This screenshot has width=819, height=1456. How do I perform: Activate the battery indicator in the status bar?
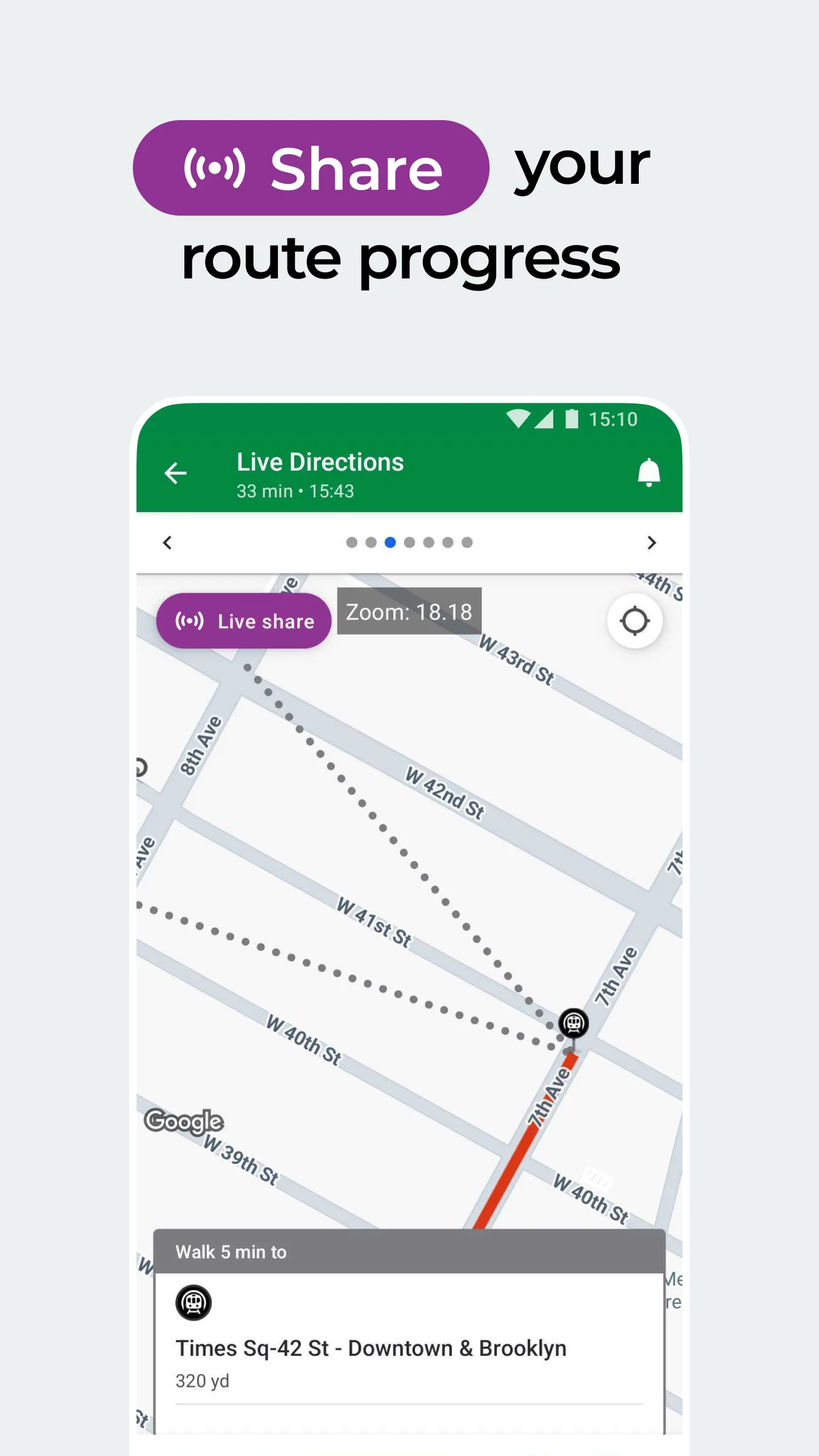(x=572, y=419)
